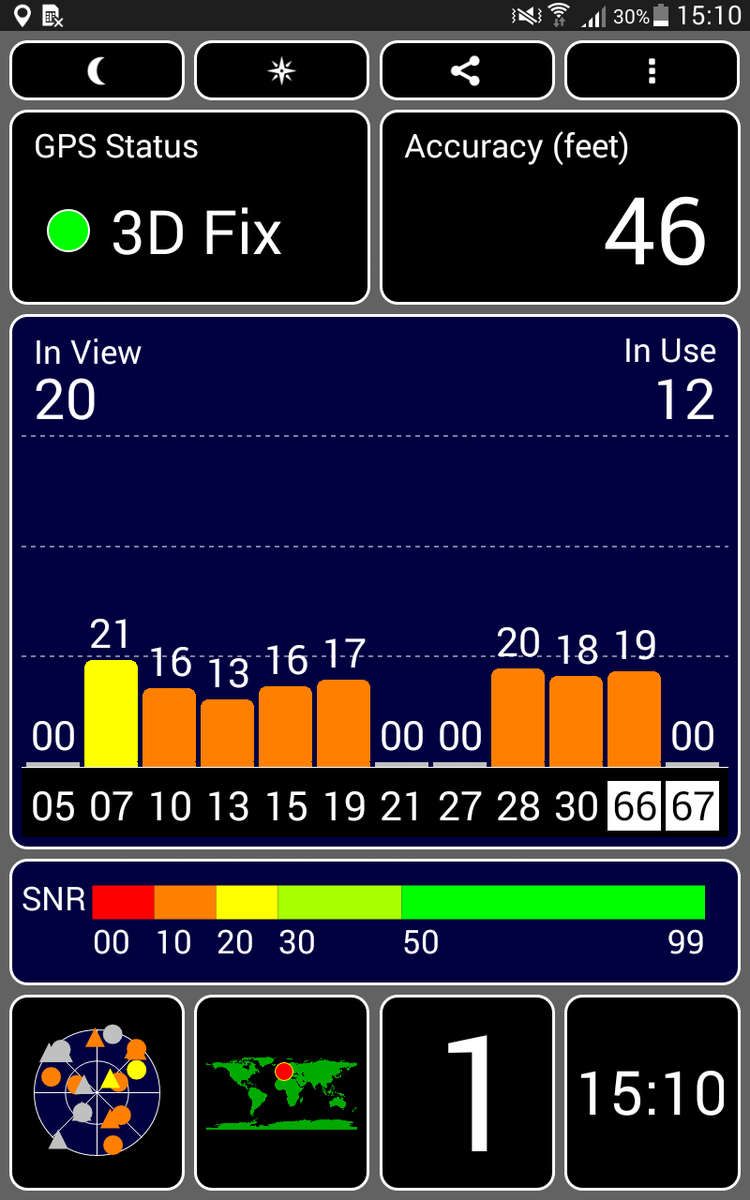The image size is (750, 1200).
Task: Share the GPS data
Action: pyautogui.click(x=466, y=71)
